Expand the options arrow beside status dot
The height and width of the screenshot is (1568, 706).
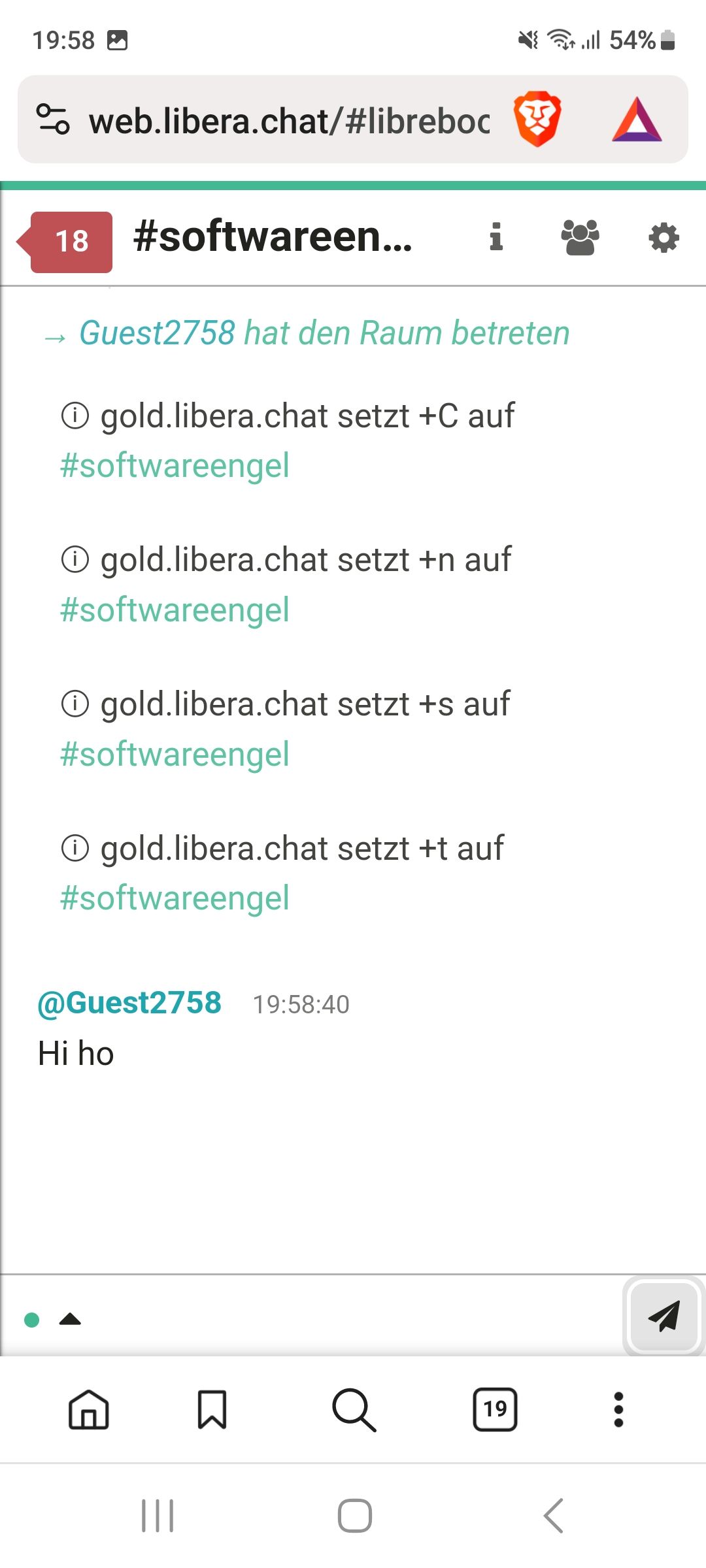pos(70,1319)
